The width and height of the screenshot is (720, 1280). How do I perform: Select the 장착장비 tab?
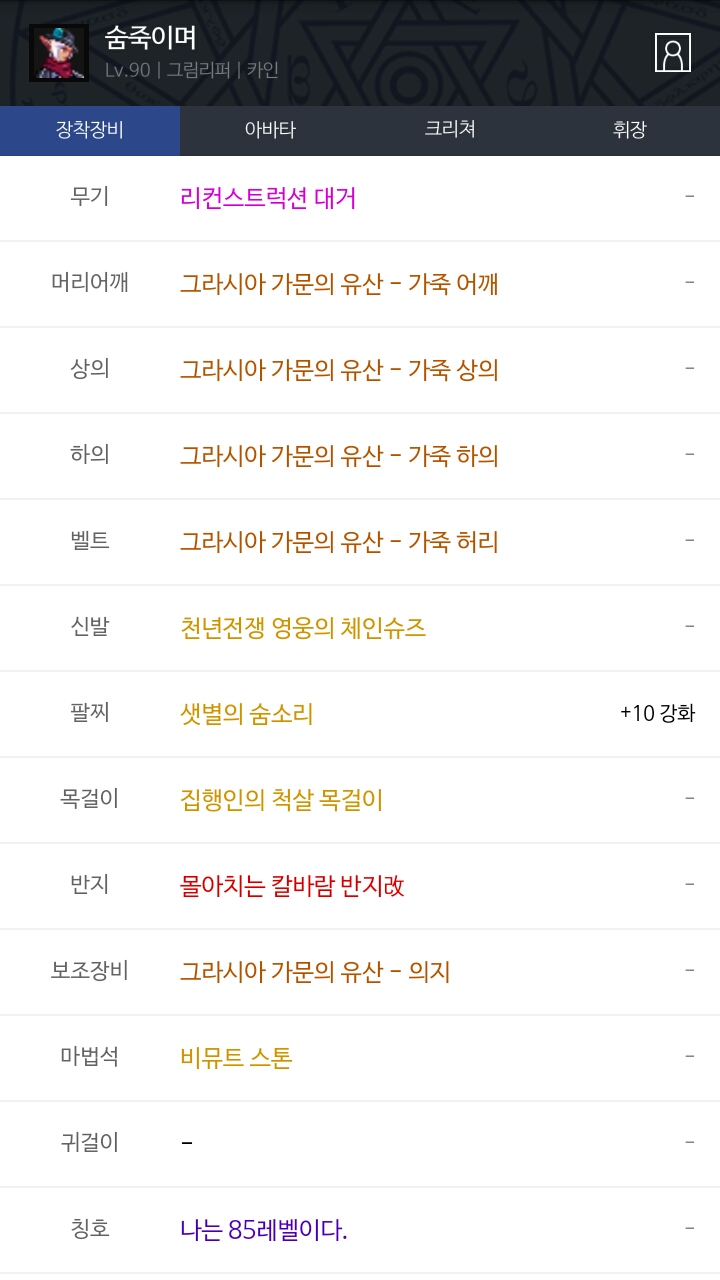90,130
